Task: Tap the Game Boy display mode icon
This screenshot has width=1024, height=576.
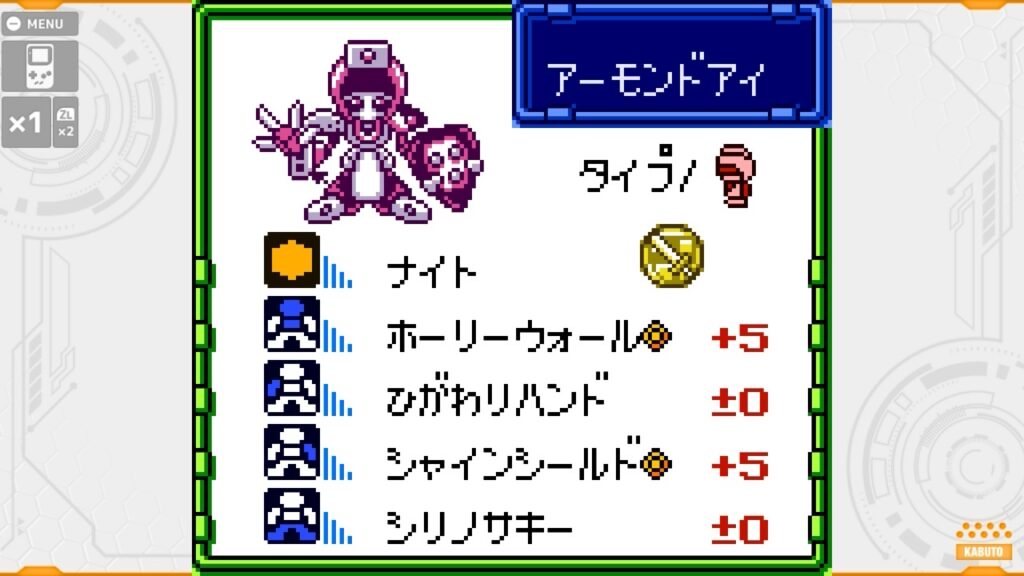Action: (39, 66)
